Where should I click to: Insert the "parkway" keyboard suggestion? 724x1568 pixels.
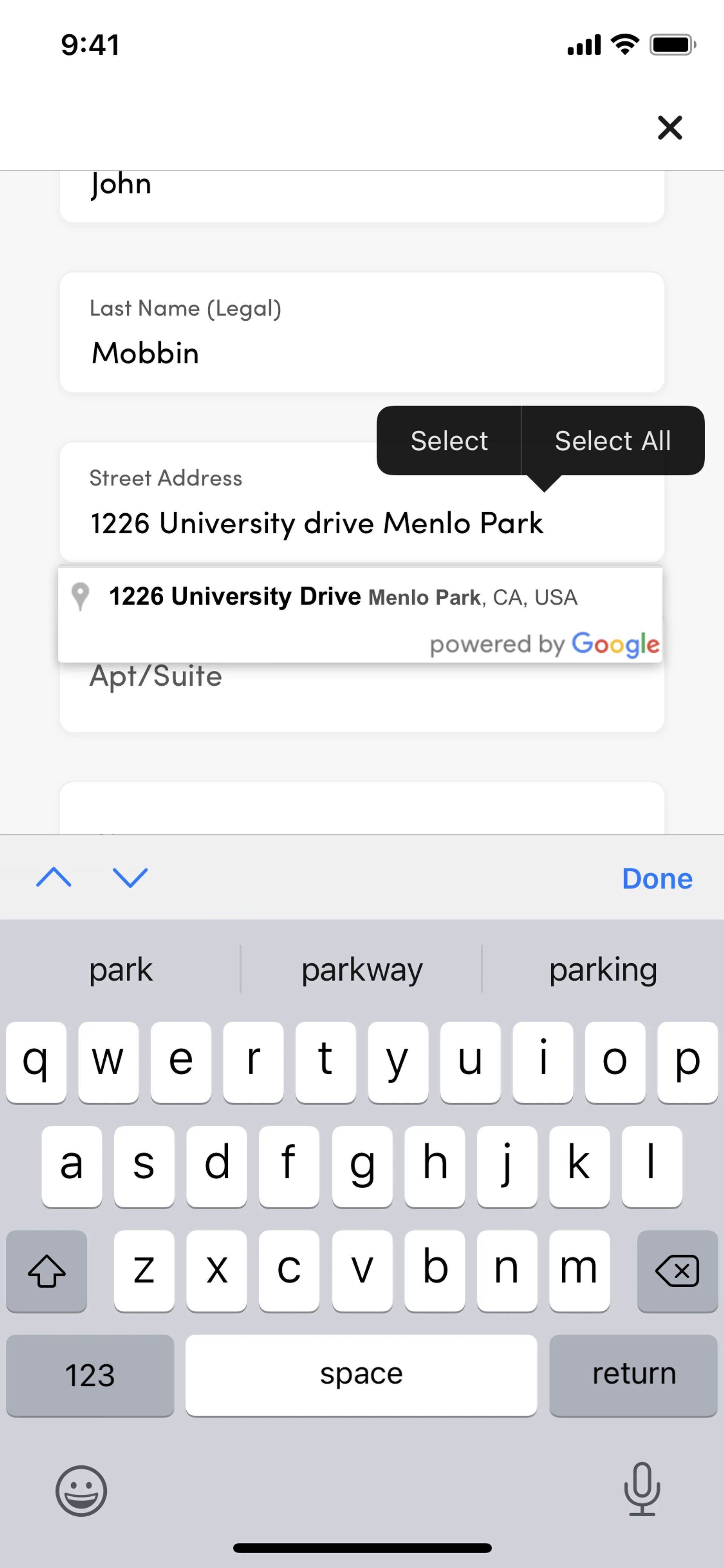(x=361, y=970)
